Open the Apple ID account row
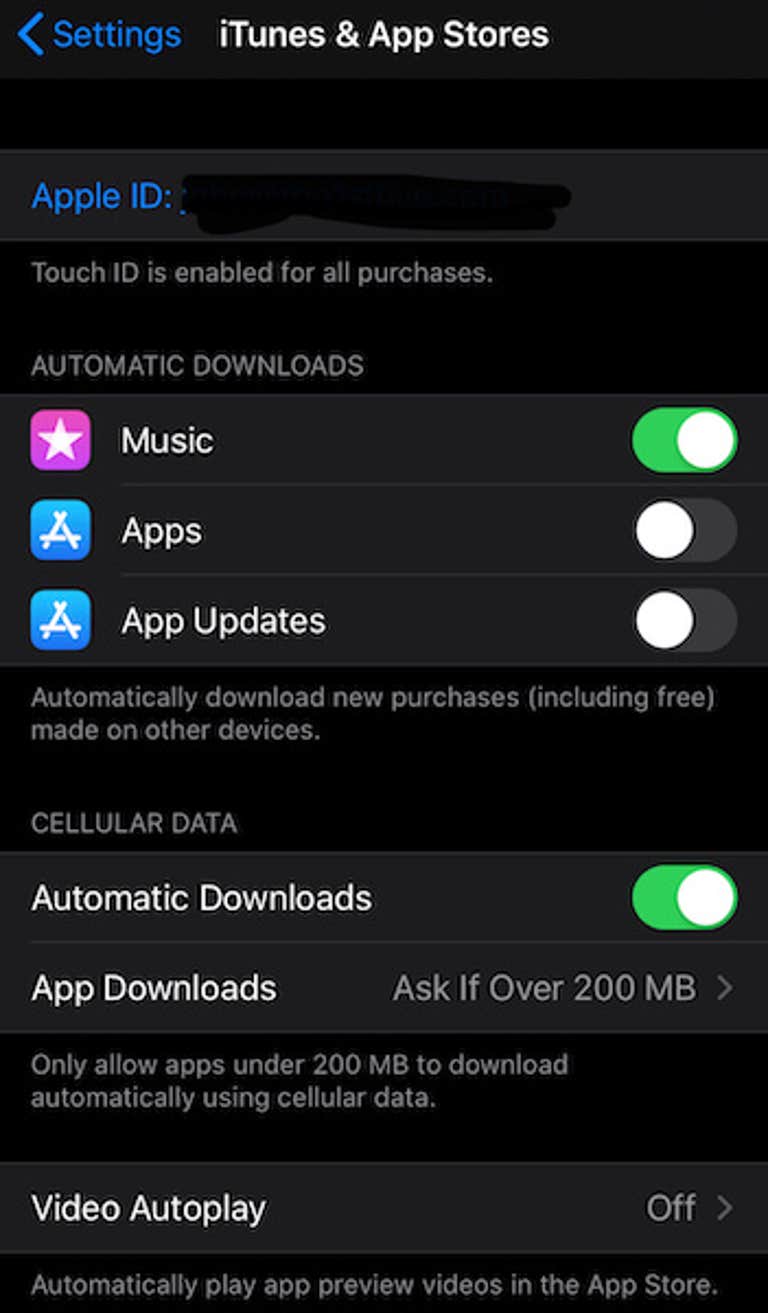This screenshot has height=1313, width=768. (x=384, y=195)
